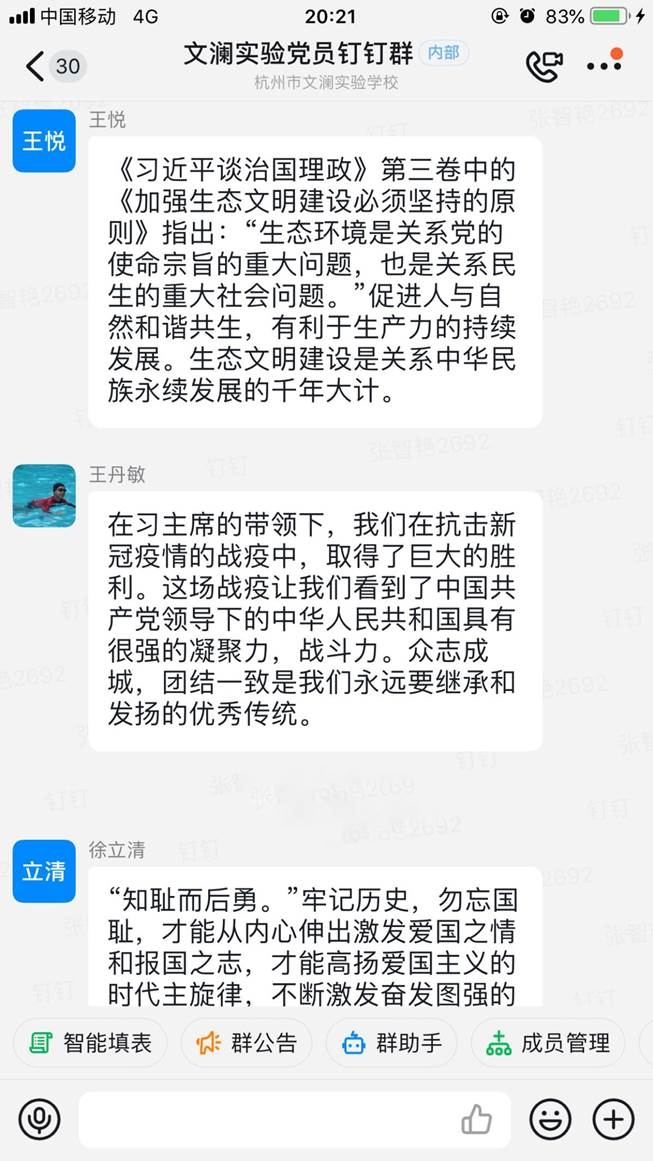Viewport: 653px width, 1161px height.
Task: Open the plus attachments panel
Action: pyautogui.click(x=613, y=1119)
